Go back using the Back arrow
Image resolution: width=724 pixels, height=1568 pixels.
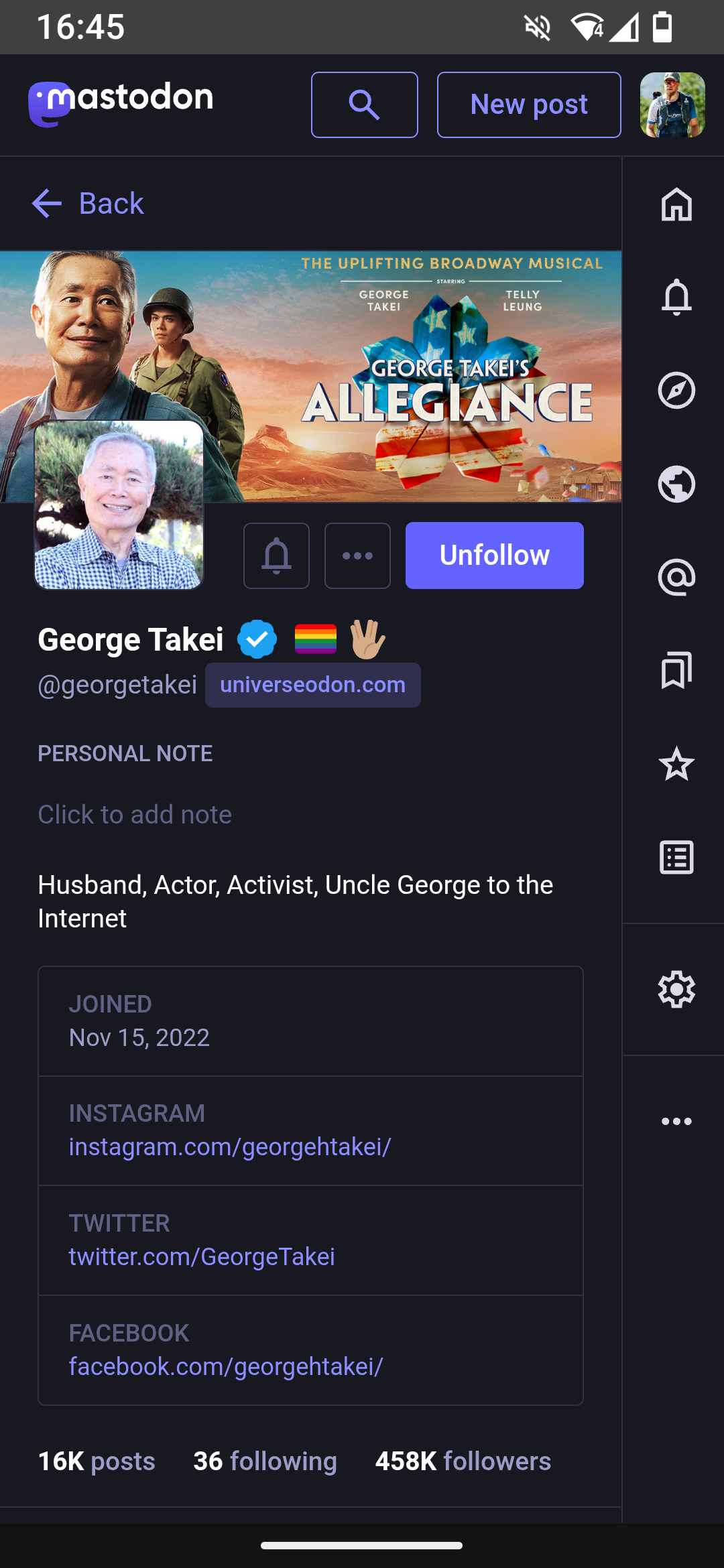click(88, 203)
